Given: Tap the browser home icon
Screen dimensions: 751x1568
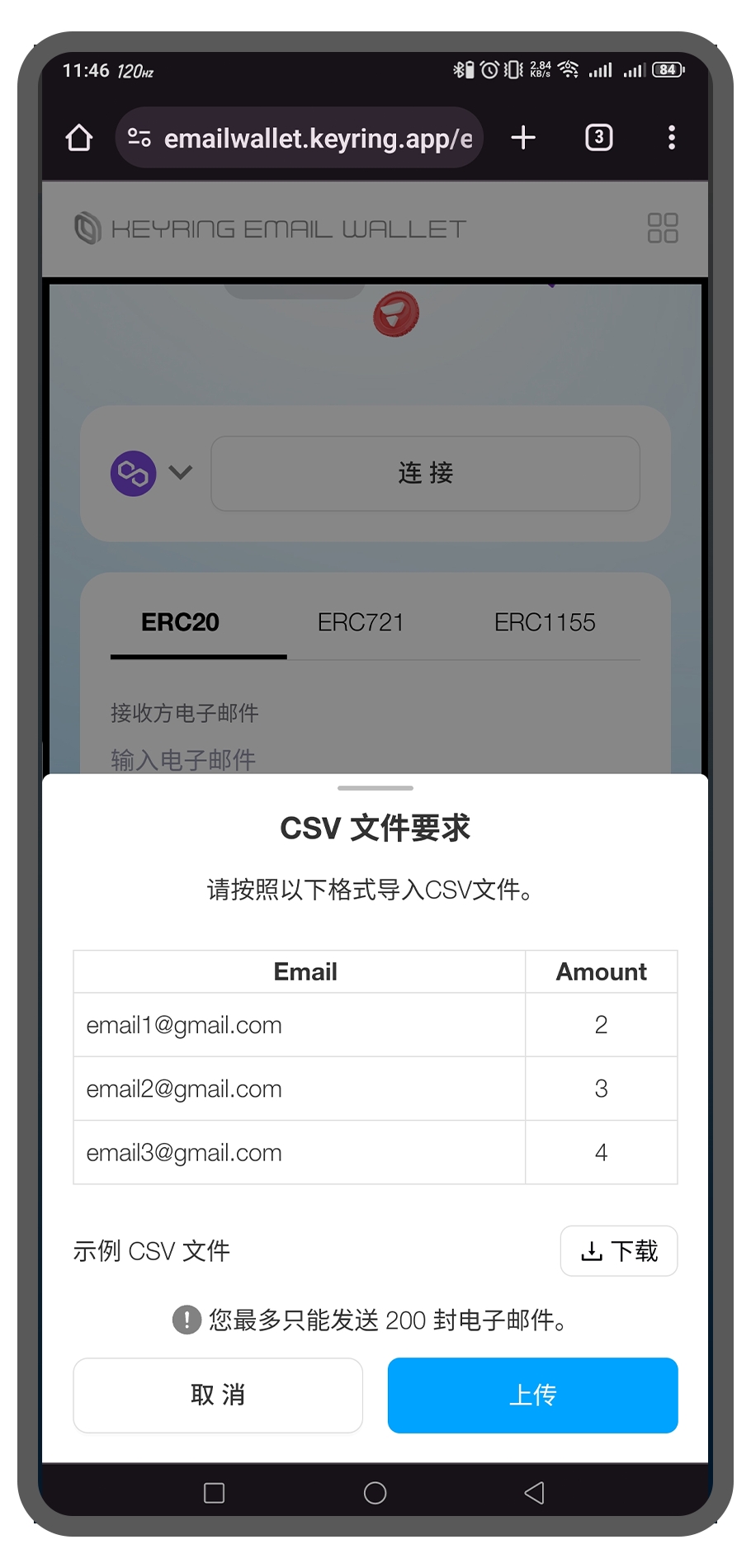Looking at the screenshot, I should (x=79, y=138).
